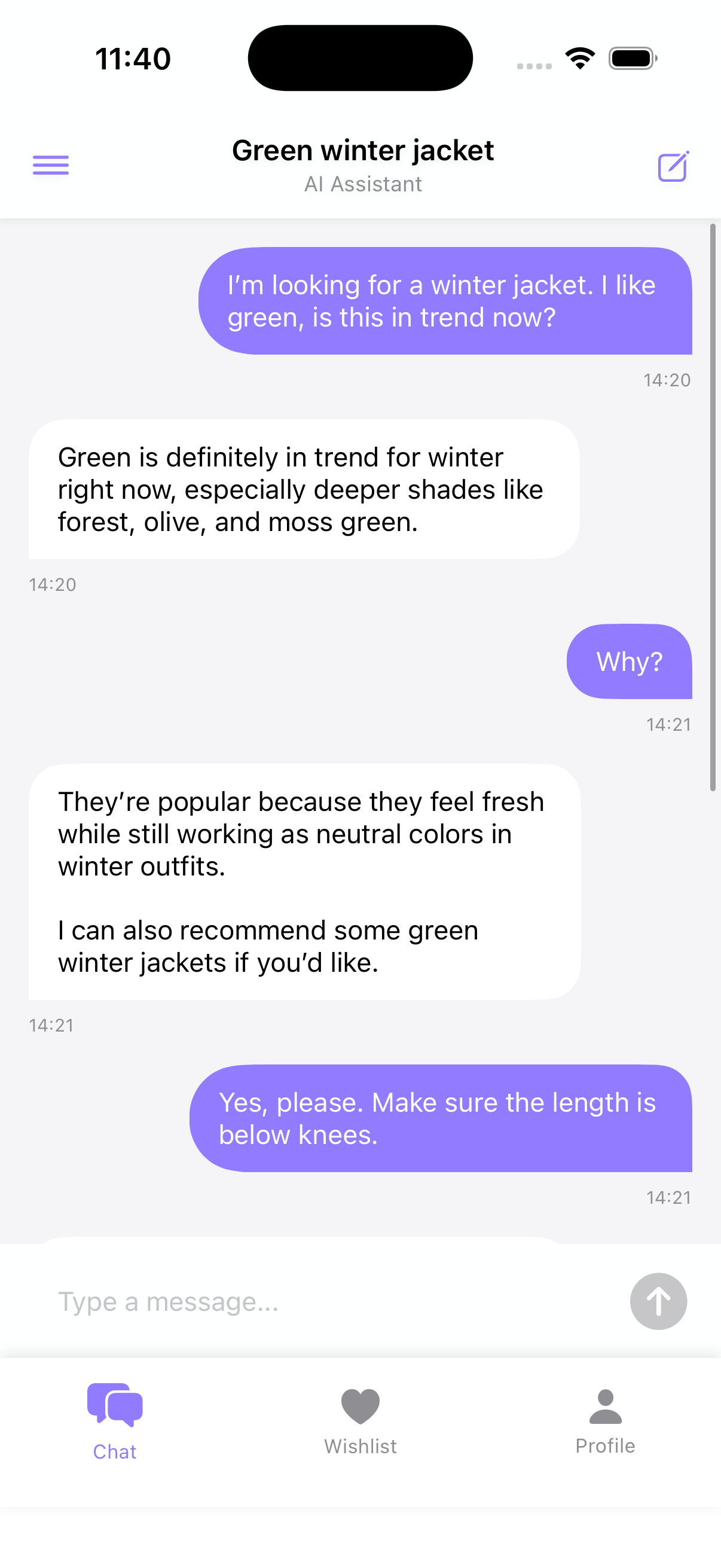Focus the Type a message field
Image resolution: width=721 pixels, height=1568 pixels.
click(329, 1302)
